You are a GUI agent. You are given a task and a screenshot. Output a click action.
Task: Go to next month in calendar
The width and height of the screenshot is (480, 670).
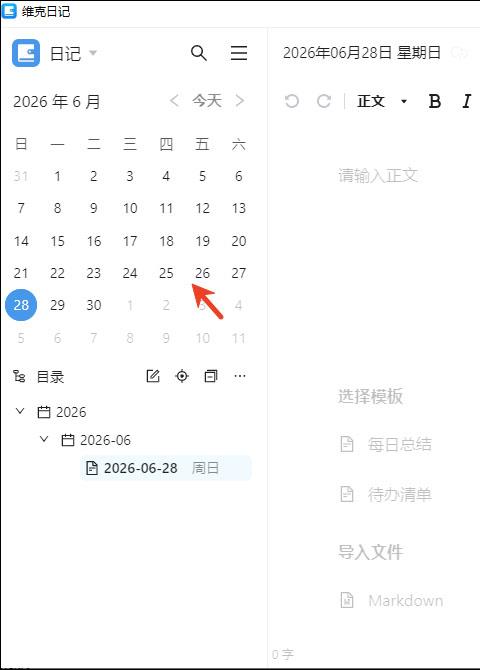tap(240, 101)
